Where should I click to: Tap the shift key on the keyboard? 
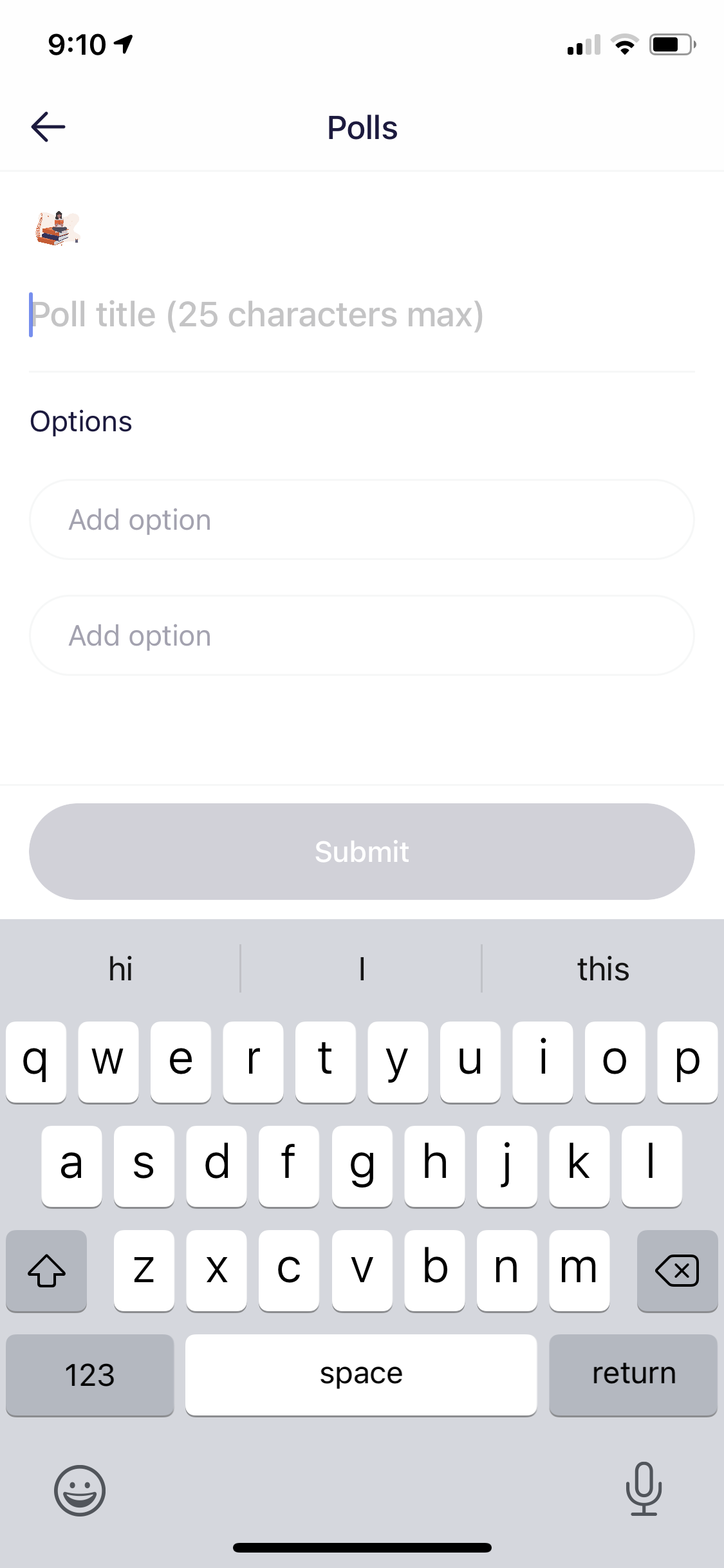pos(46,1271)
